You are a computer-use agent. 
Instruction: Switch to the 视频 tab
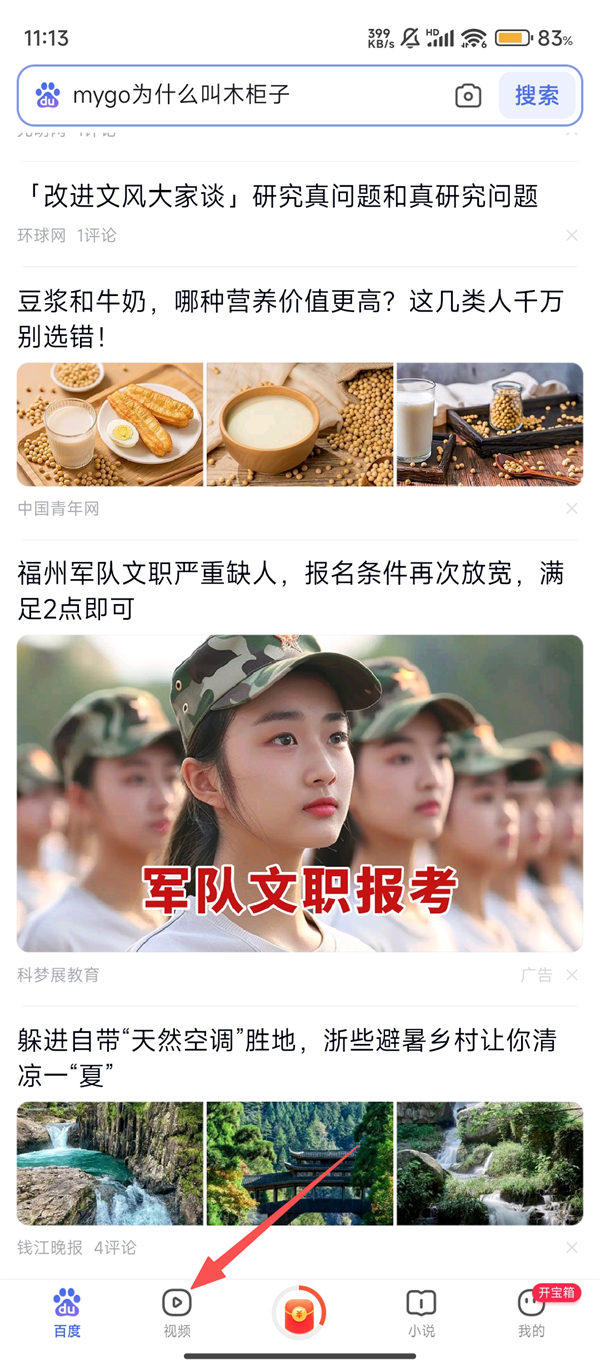[x=177, y=1313]
